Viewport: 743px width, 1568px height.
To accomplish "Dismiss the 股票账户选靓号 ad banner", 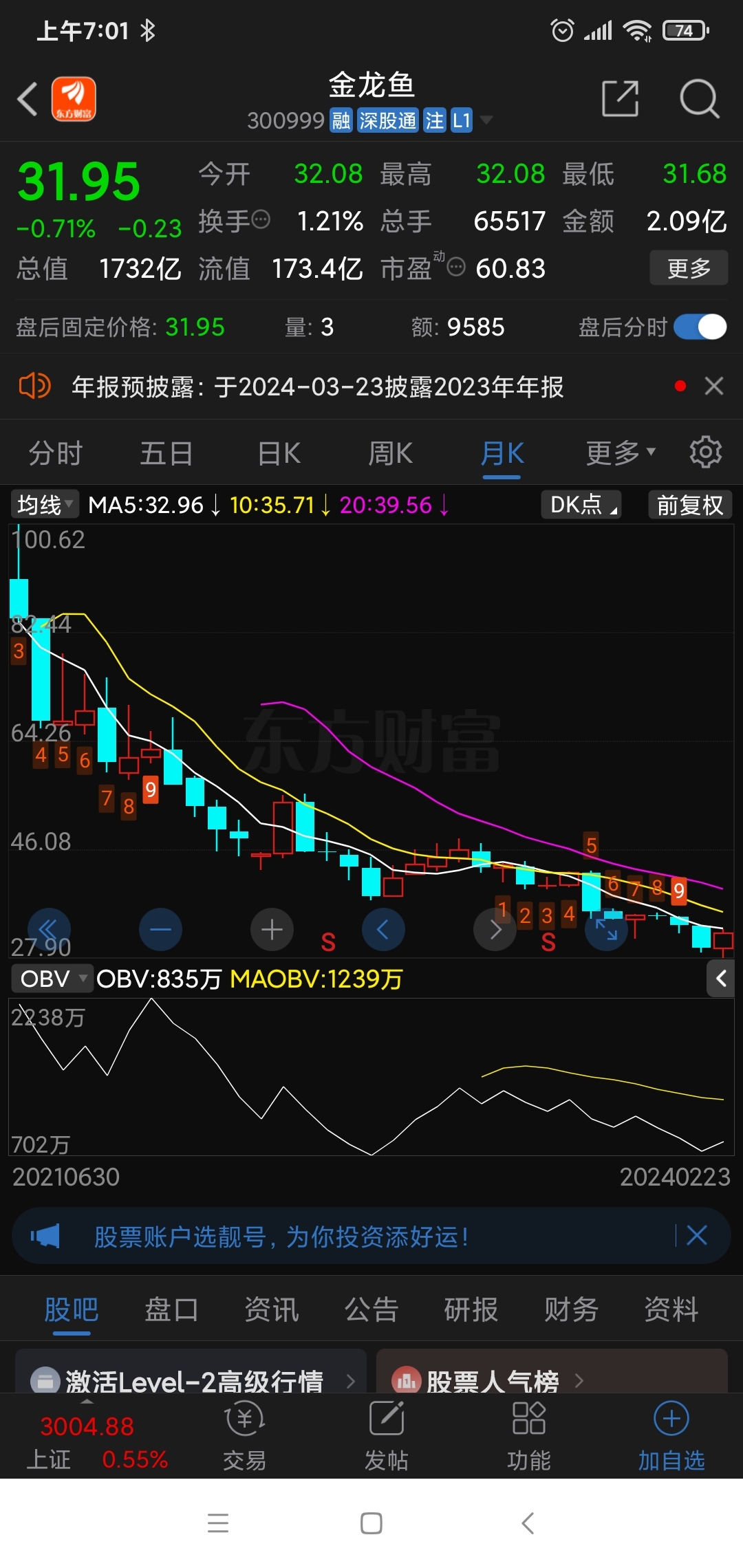I will point(696,1235).
